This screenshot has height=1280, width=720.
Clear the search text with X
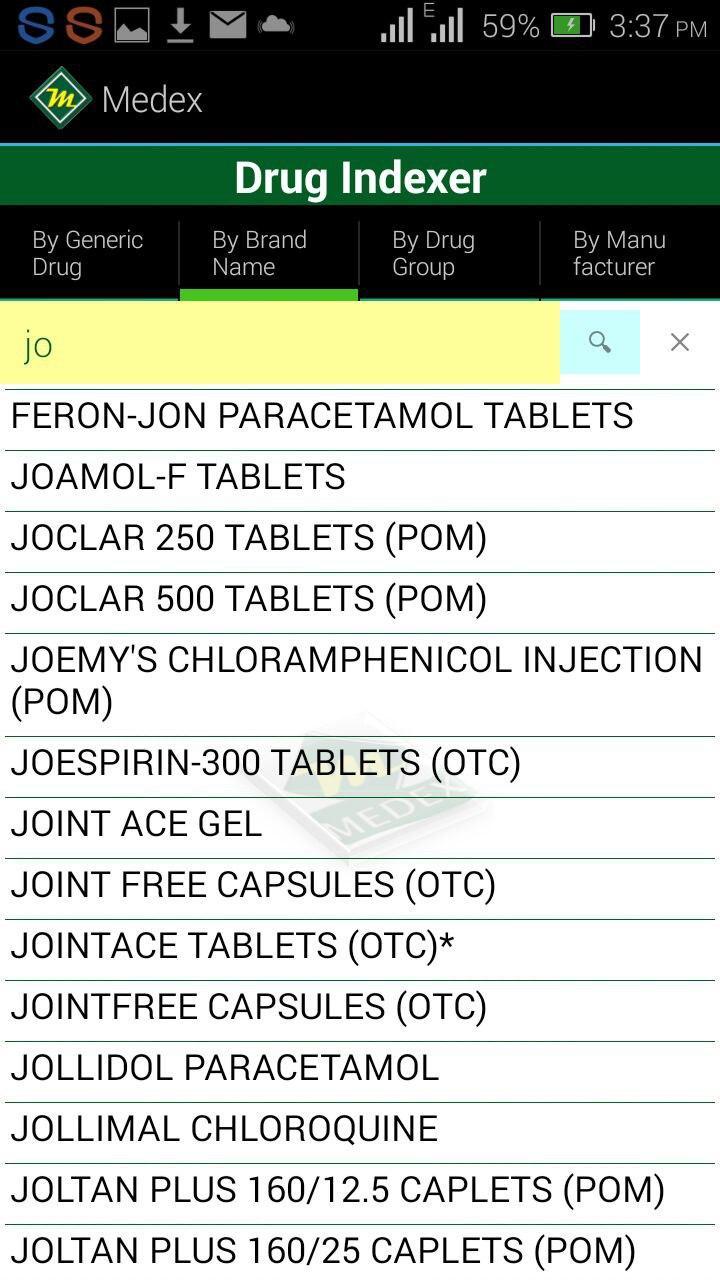(x=680, y=342)
